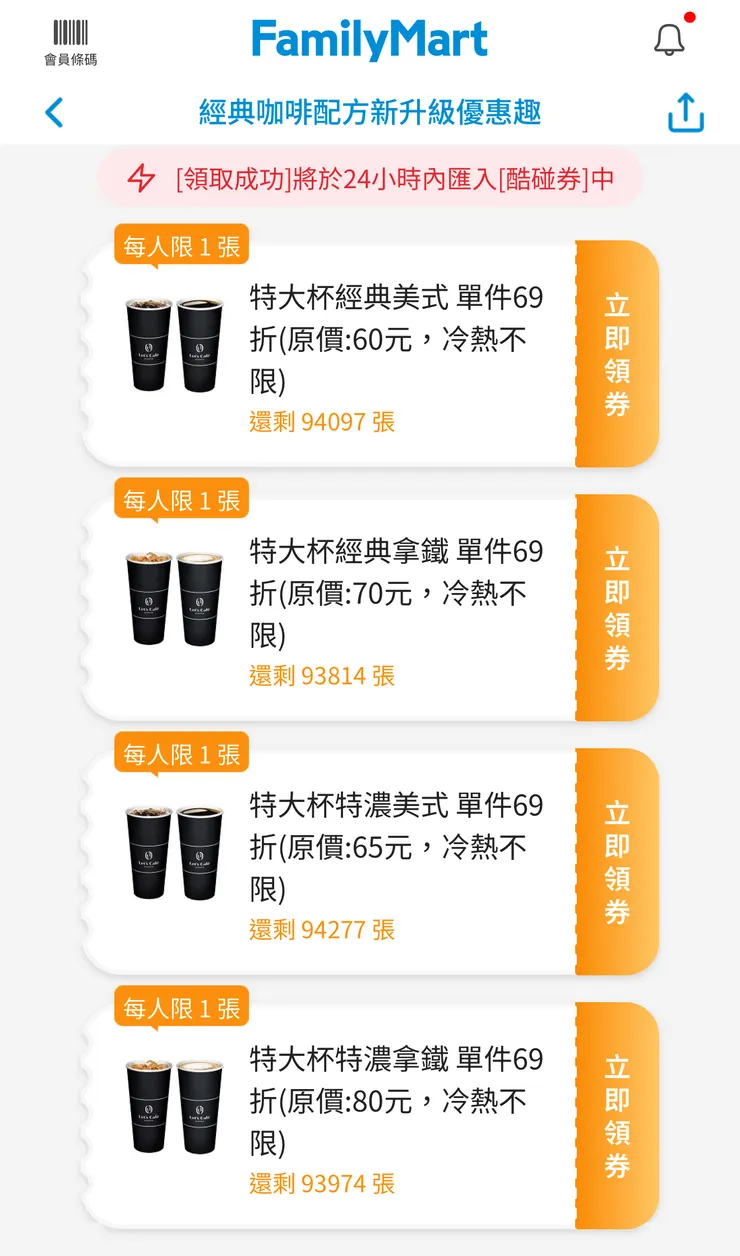Tap the 每人限 1 張 badge on first coupon
Viewport: 740px width, 1256px height.
181,244
